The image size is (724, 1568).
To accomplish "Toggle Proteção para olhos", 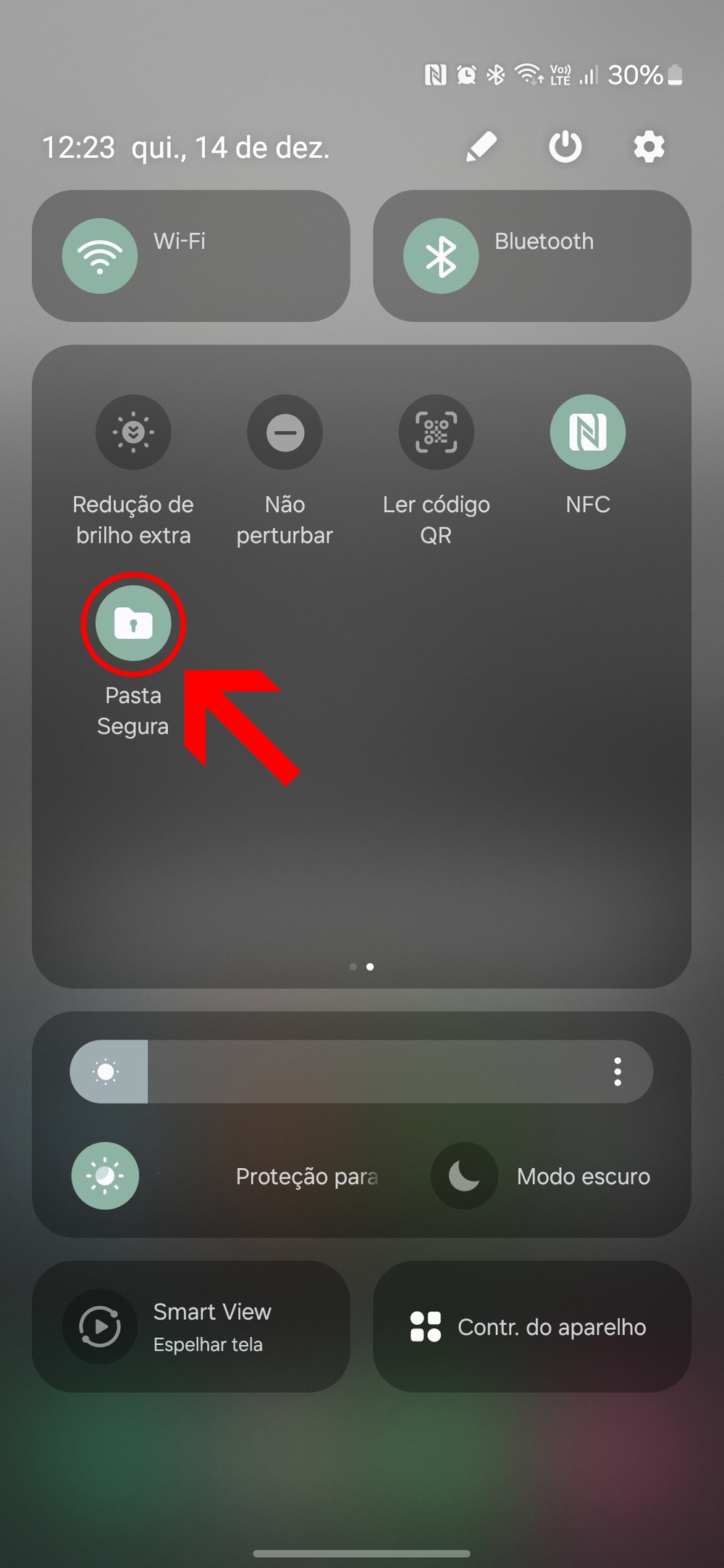I will coord(106,1176).
